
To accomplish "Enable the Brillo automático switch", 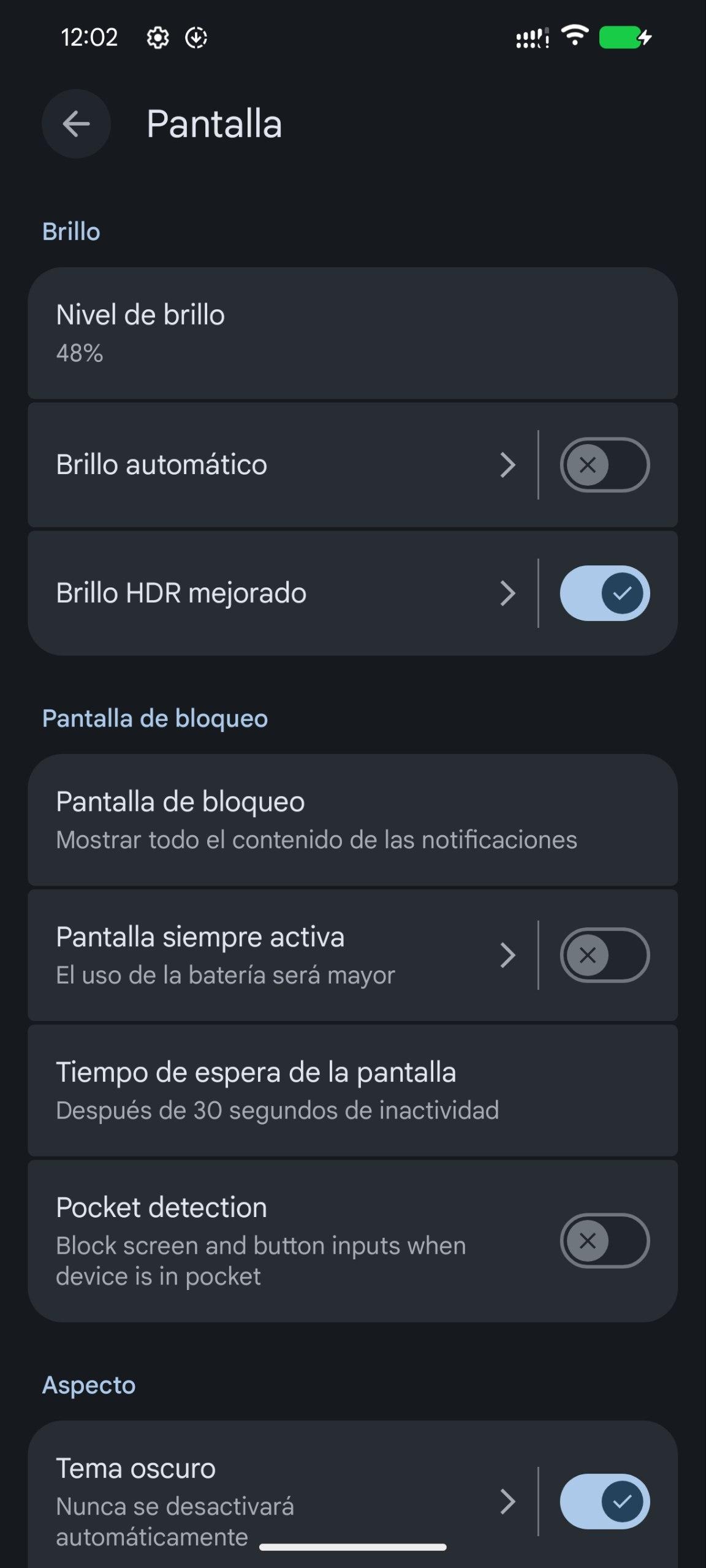I will (604, 465).
